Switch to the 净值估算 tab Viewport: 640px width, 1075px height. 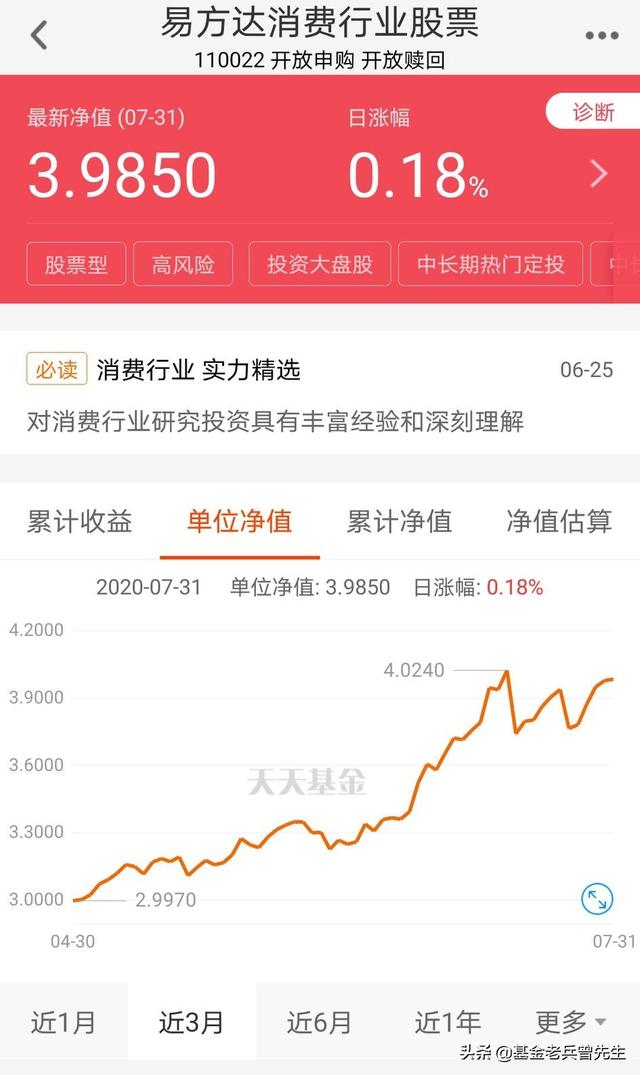tap(559, 522)
